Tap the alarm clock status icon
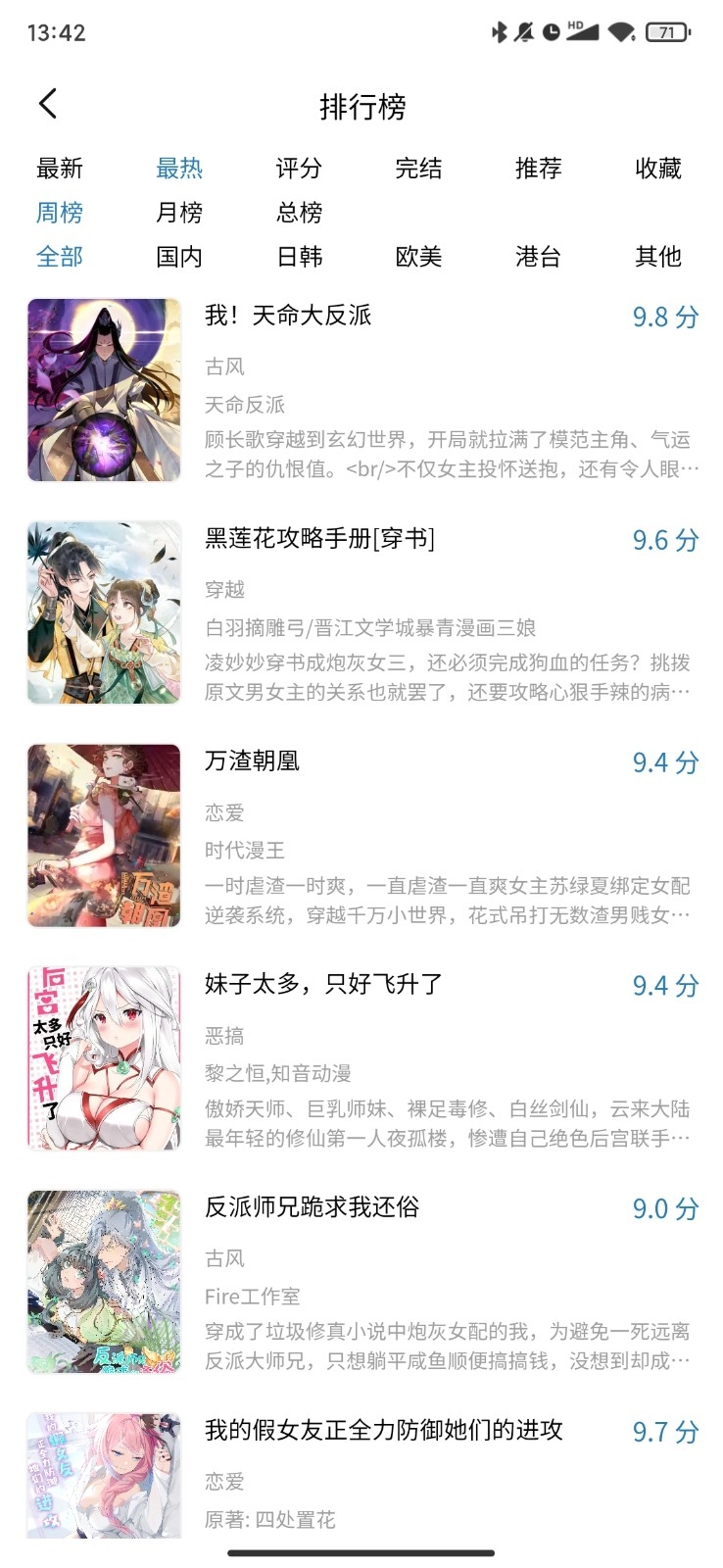The height and width of the screenshot is (1568, 723). [549, 31]
